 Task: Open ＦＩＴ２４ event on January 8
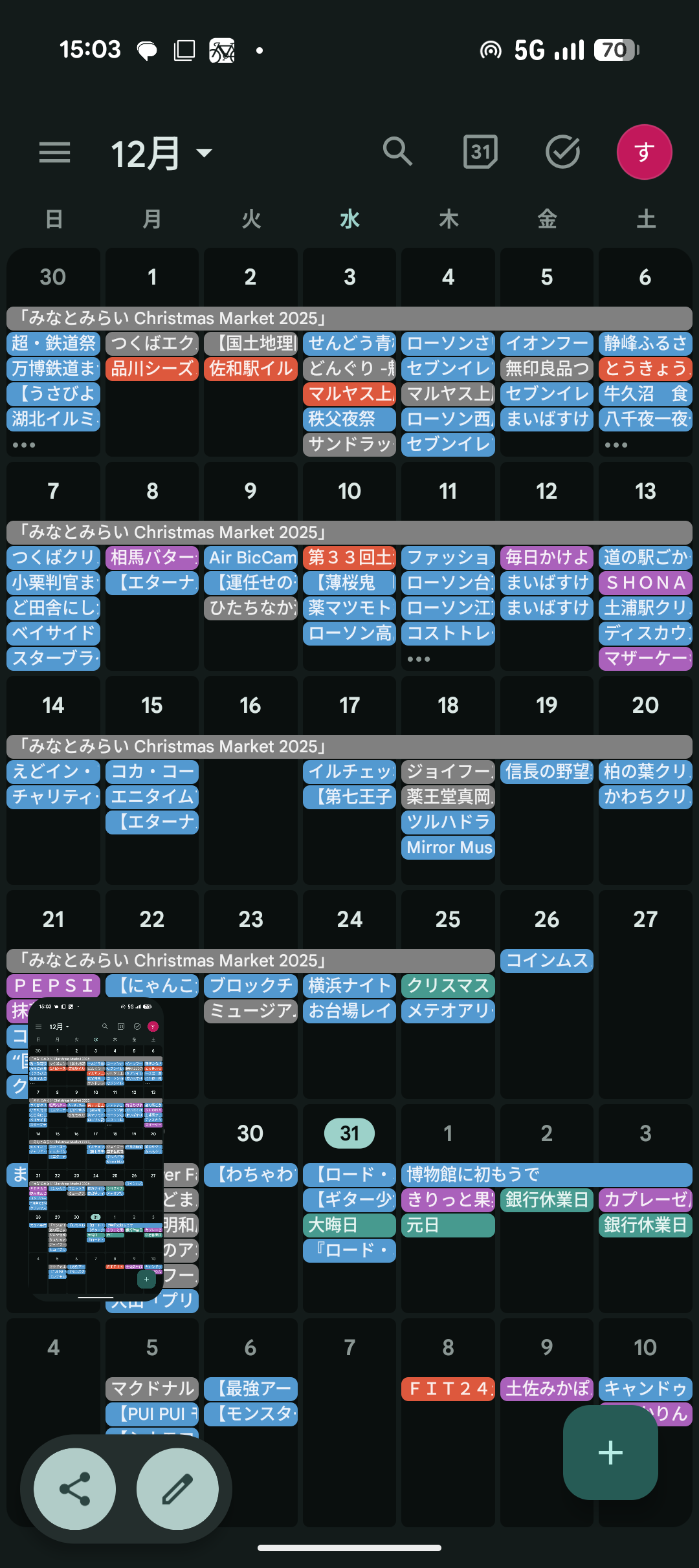[x=448, y=1389]
